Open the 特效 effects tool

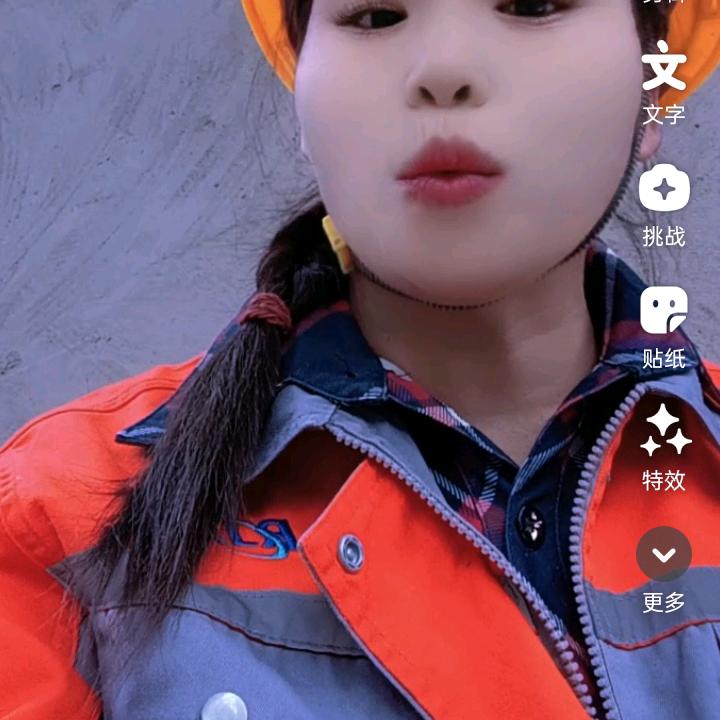(x=664, y=432)
